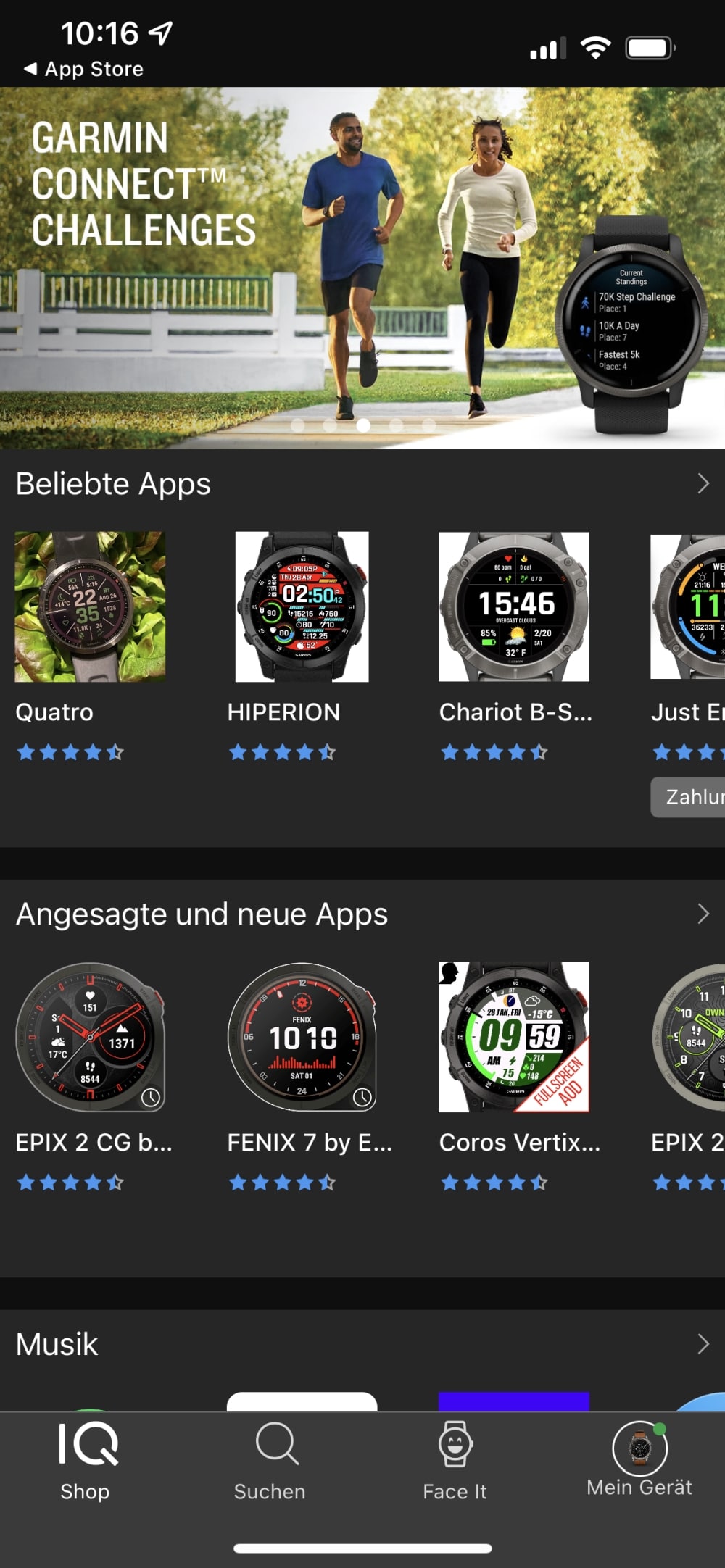
Task: Expand the Musik section
Action: tap(702, 1344)
